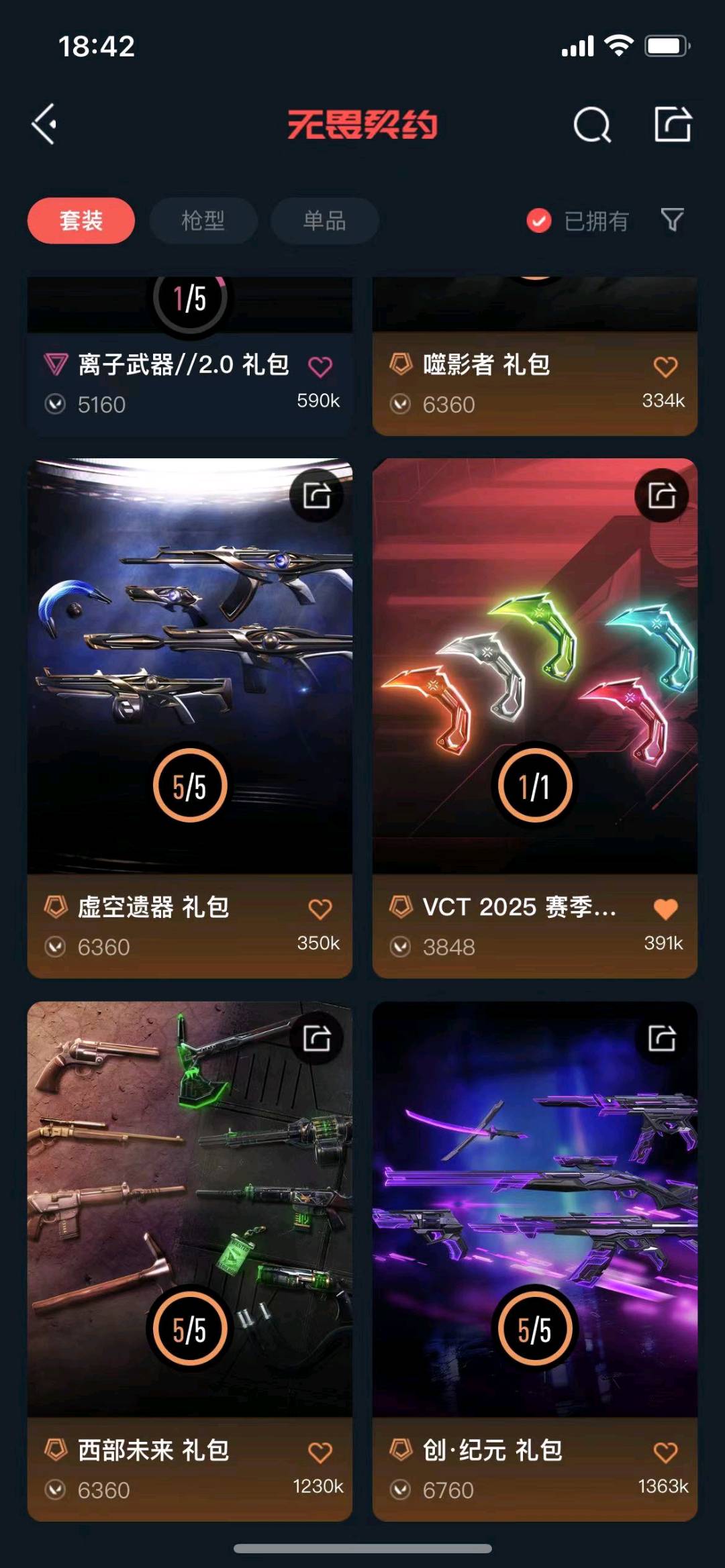Viewport: 725px width, 1568px height.
Task: Go back using the top-left arrow
Action: 44,124
